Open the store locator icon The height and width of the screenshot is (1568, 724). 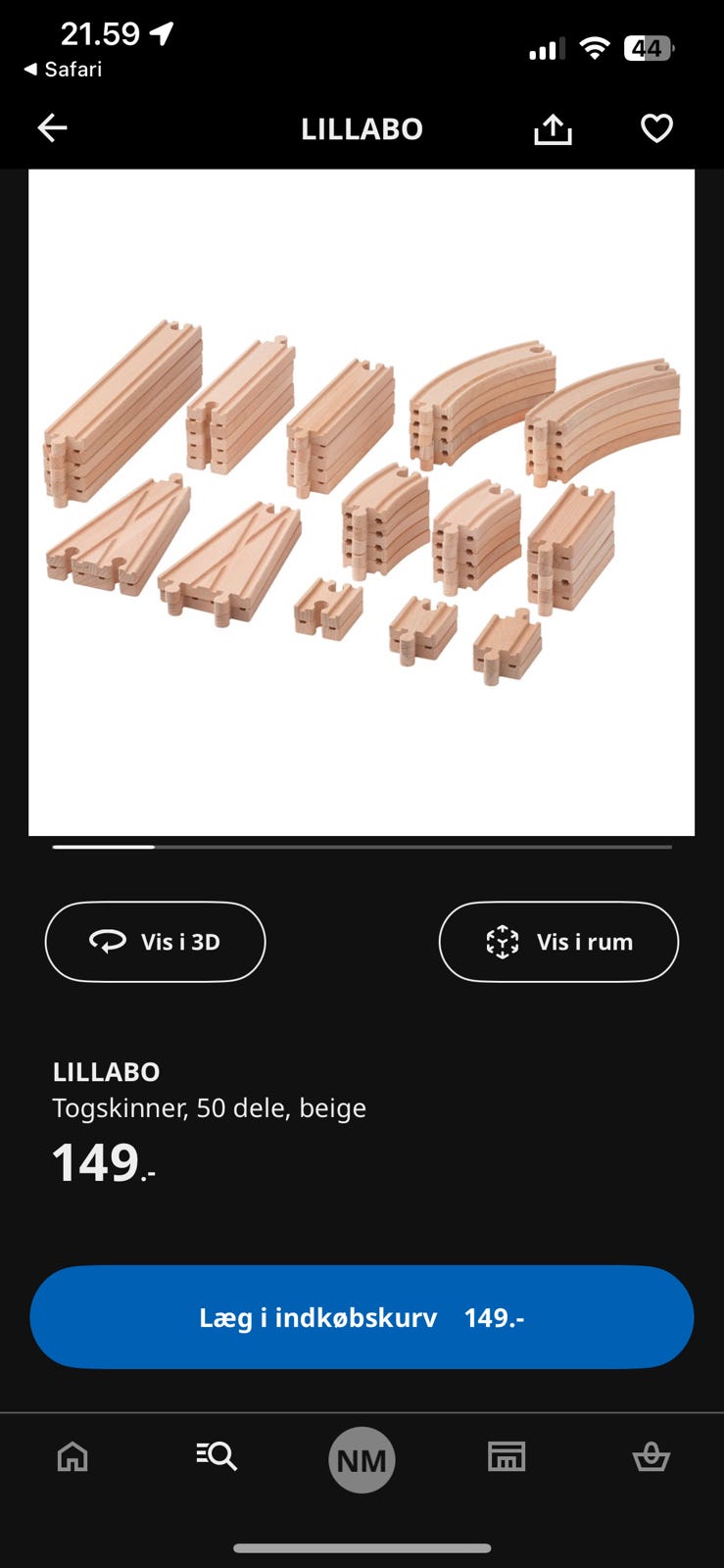click(507, 1457)
